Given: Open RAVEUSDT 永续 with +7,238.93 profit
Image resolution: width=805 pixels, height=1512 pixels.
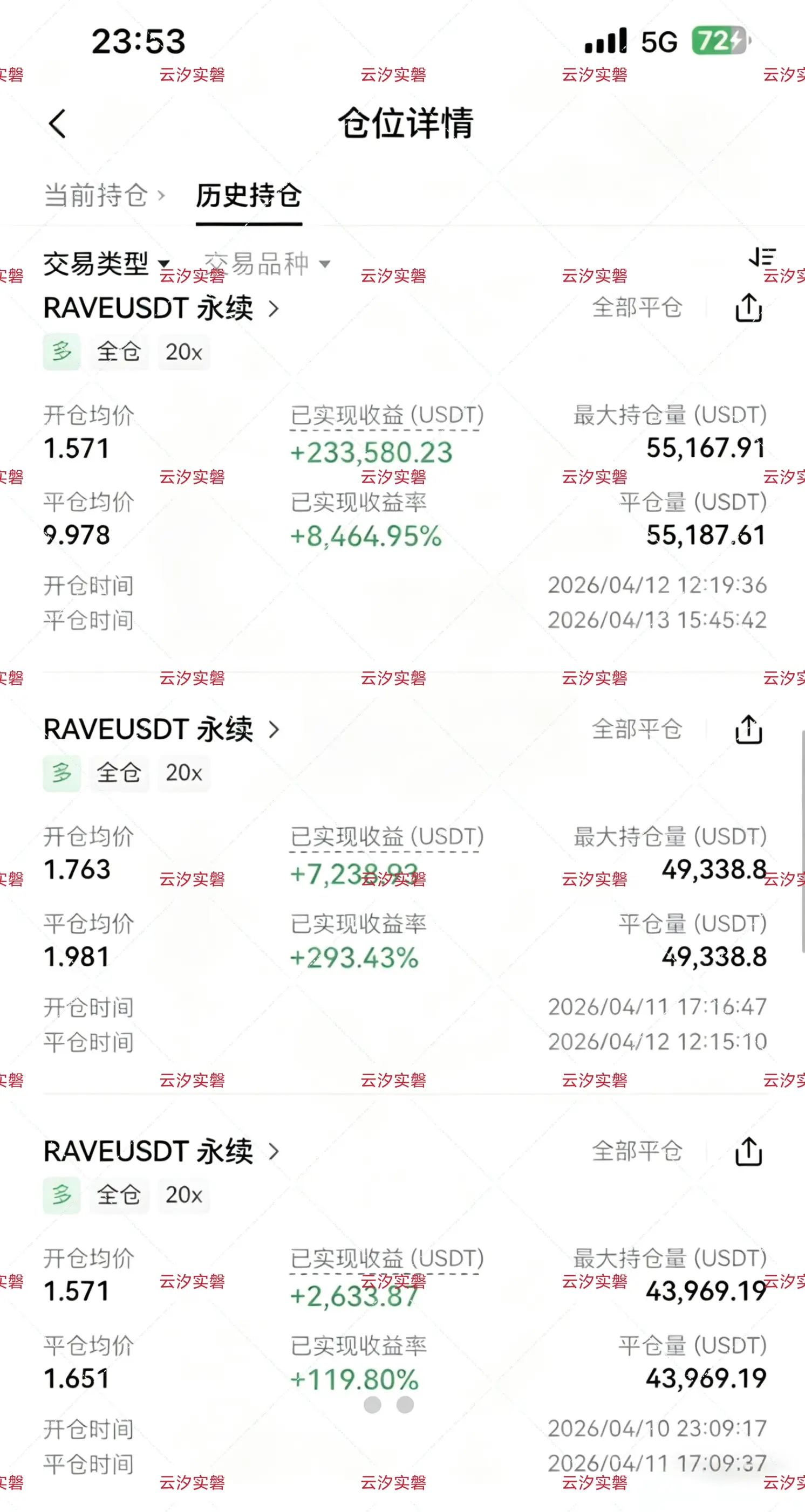Looking at the screenshot, I should (x=161, y=730).
